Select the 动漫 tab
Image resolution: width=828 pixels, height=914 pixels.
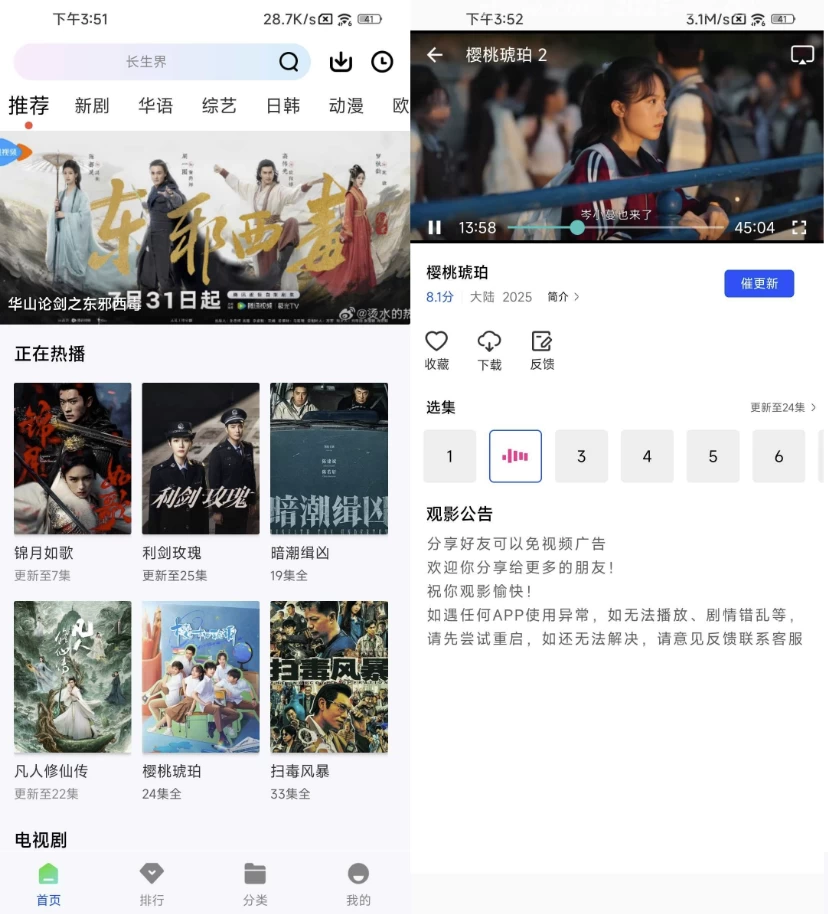pos(346,106)
